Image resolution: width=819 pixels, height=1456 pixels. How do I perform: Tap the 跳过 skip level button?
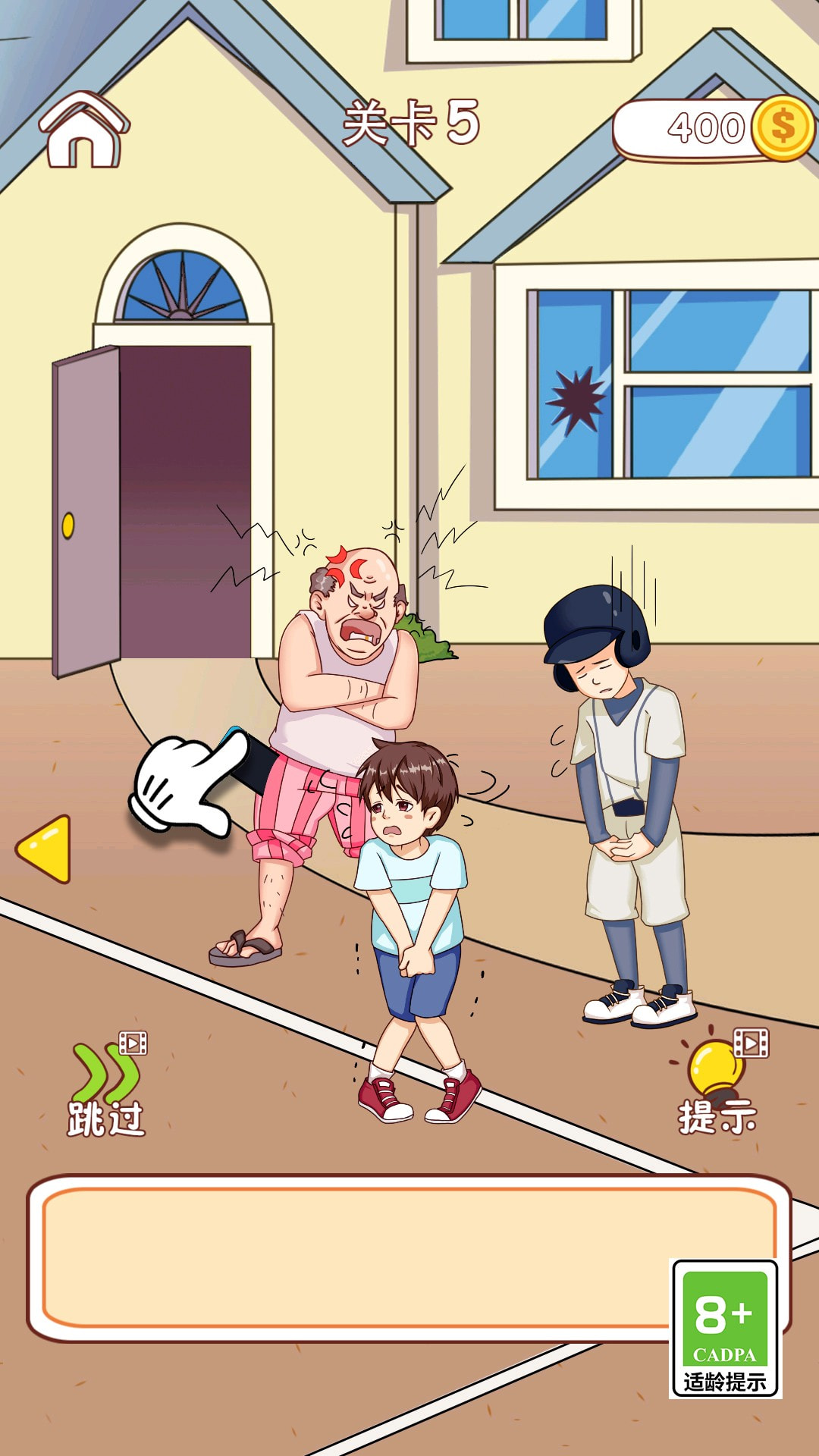point(107,1087)
